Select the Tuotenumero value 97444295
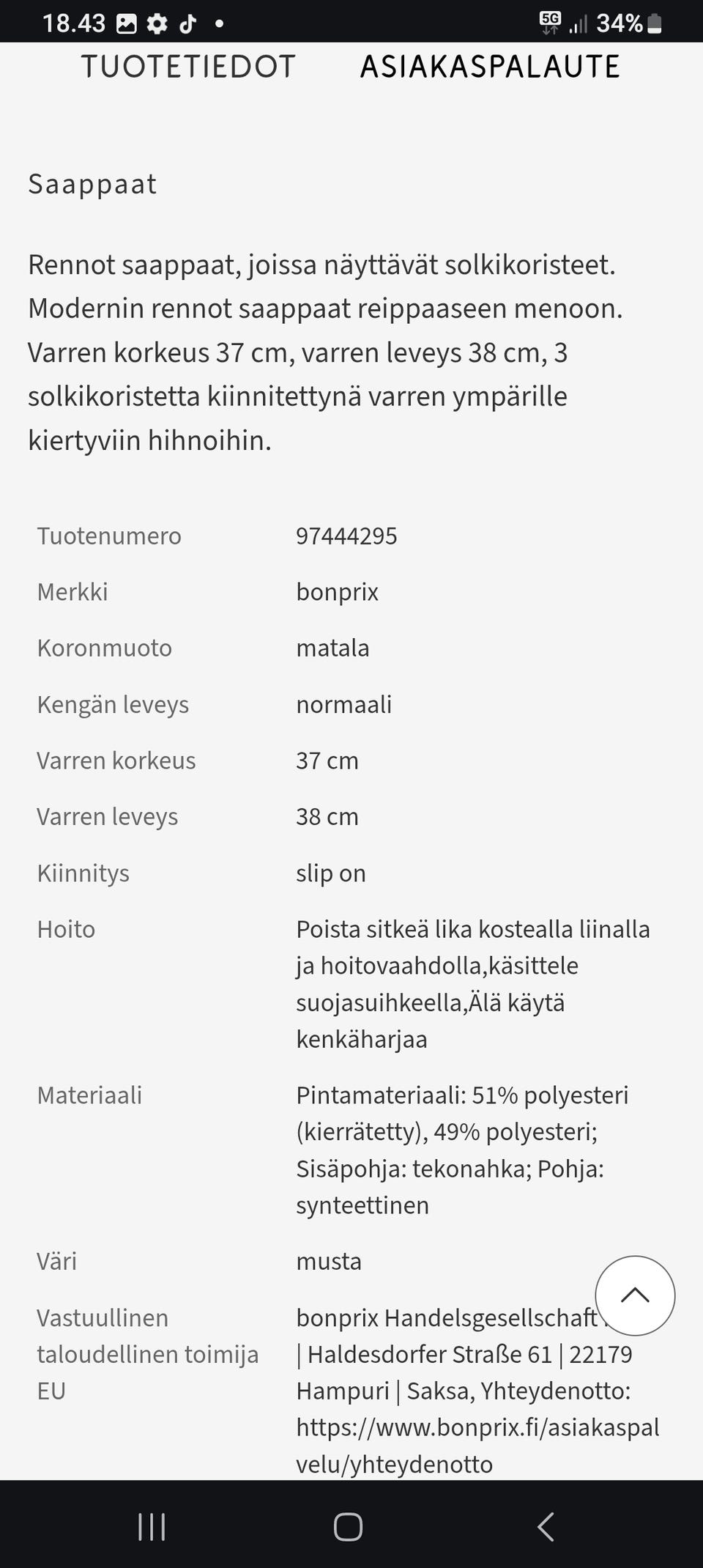Screen dimensions: 703x1568 pos(346,536)
